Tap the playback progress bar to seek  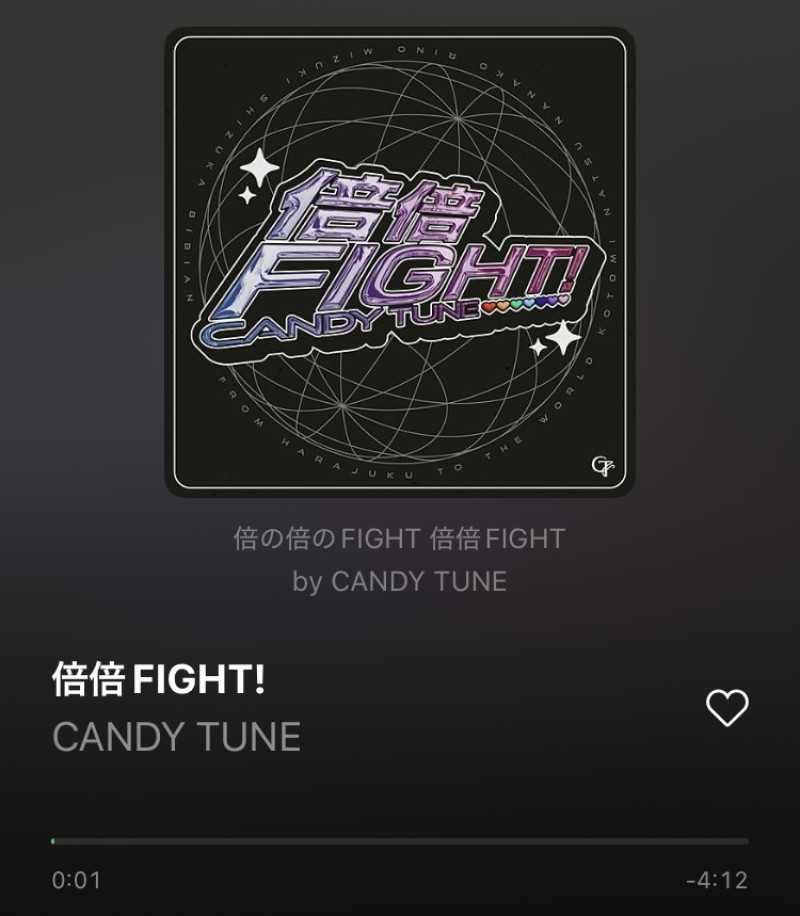pos(400,842)
